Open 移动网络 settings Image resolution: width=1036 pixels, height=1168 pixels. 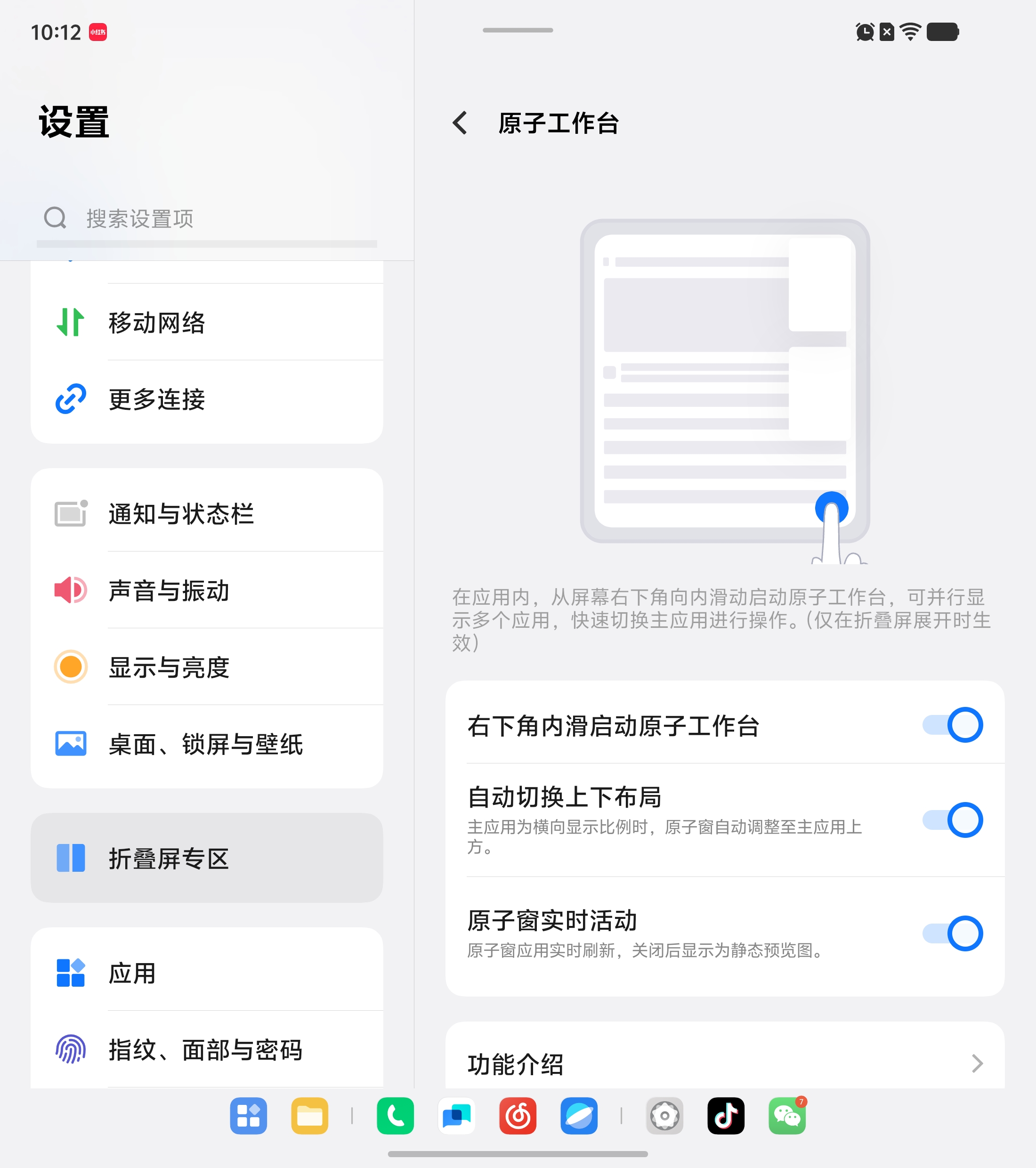(206, 322)
